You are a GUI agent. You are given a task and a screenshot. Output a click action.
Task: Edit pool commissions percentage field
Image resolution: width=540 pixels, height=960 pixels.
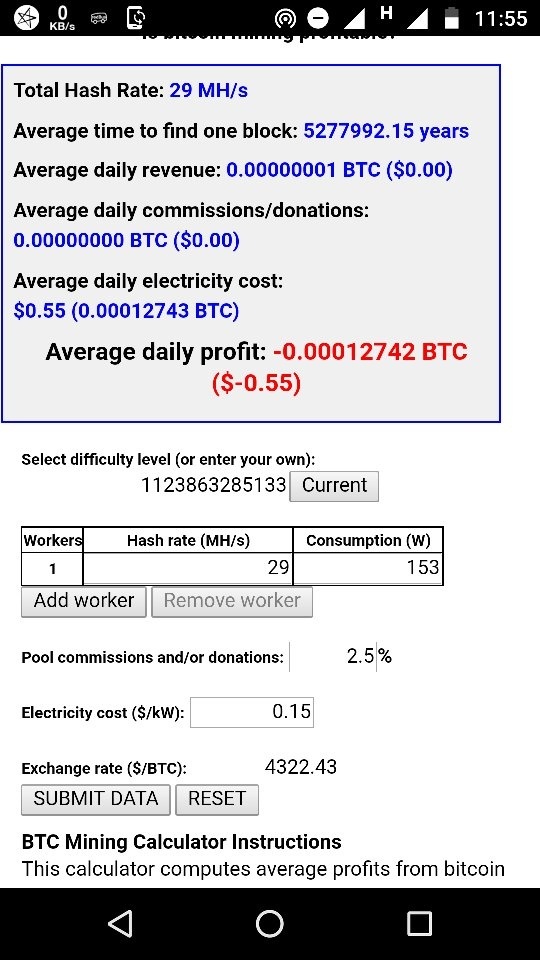click(x=332, y=657)
